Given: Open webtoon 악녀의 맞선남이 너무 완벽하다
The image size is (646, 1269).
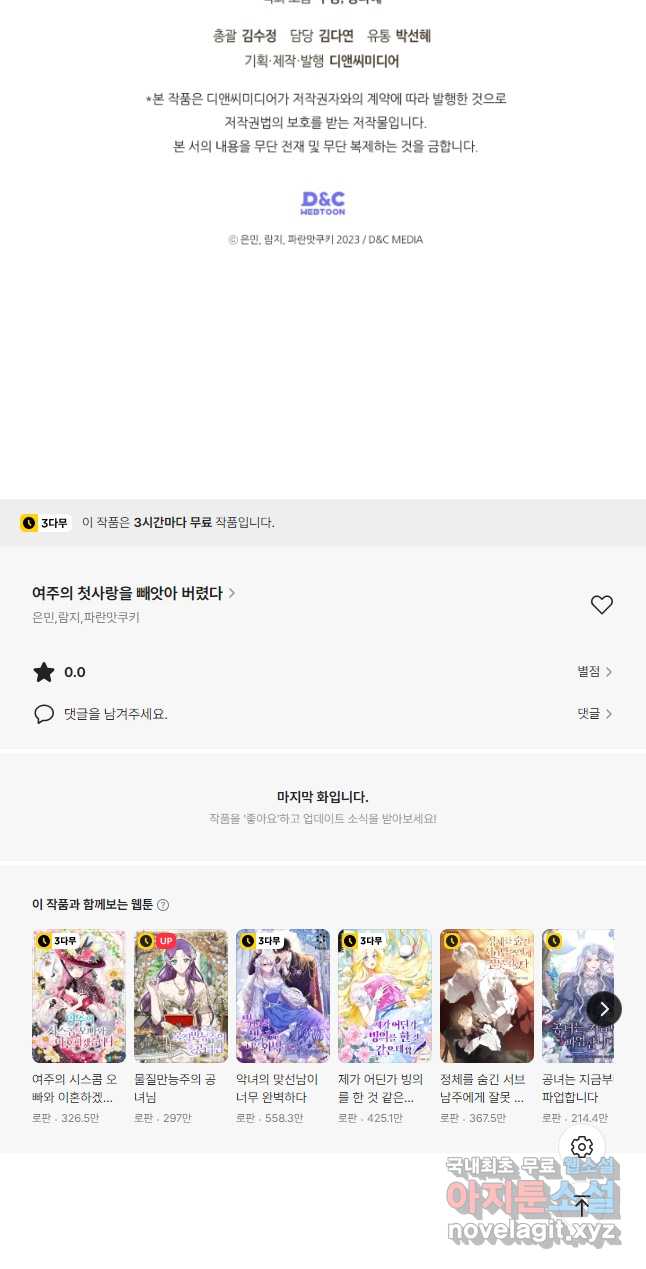Looking at the screenshot, I should click(283, 997).
